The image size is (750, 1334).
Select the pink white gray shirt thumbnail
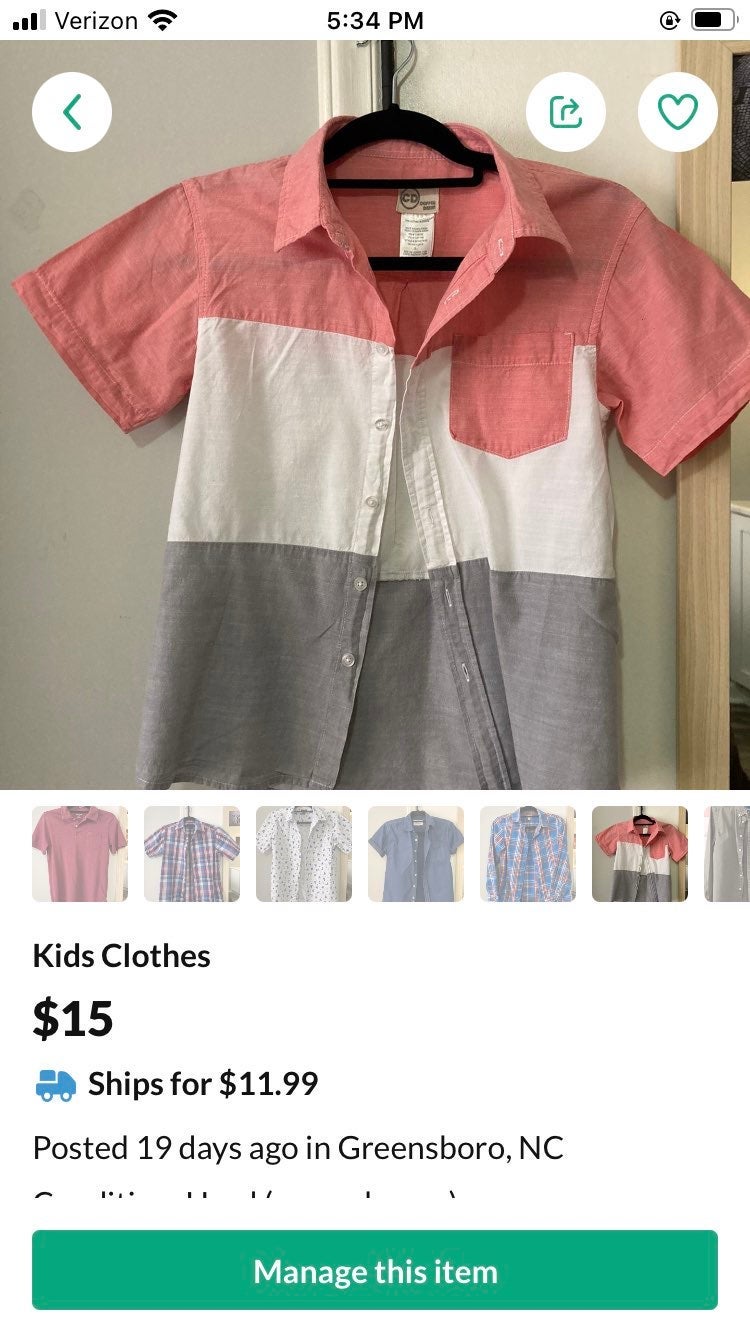tap(640, 854)
